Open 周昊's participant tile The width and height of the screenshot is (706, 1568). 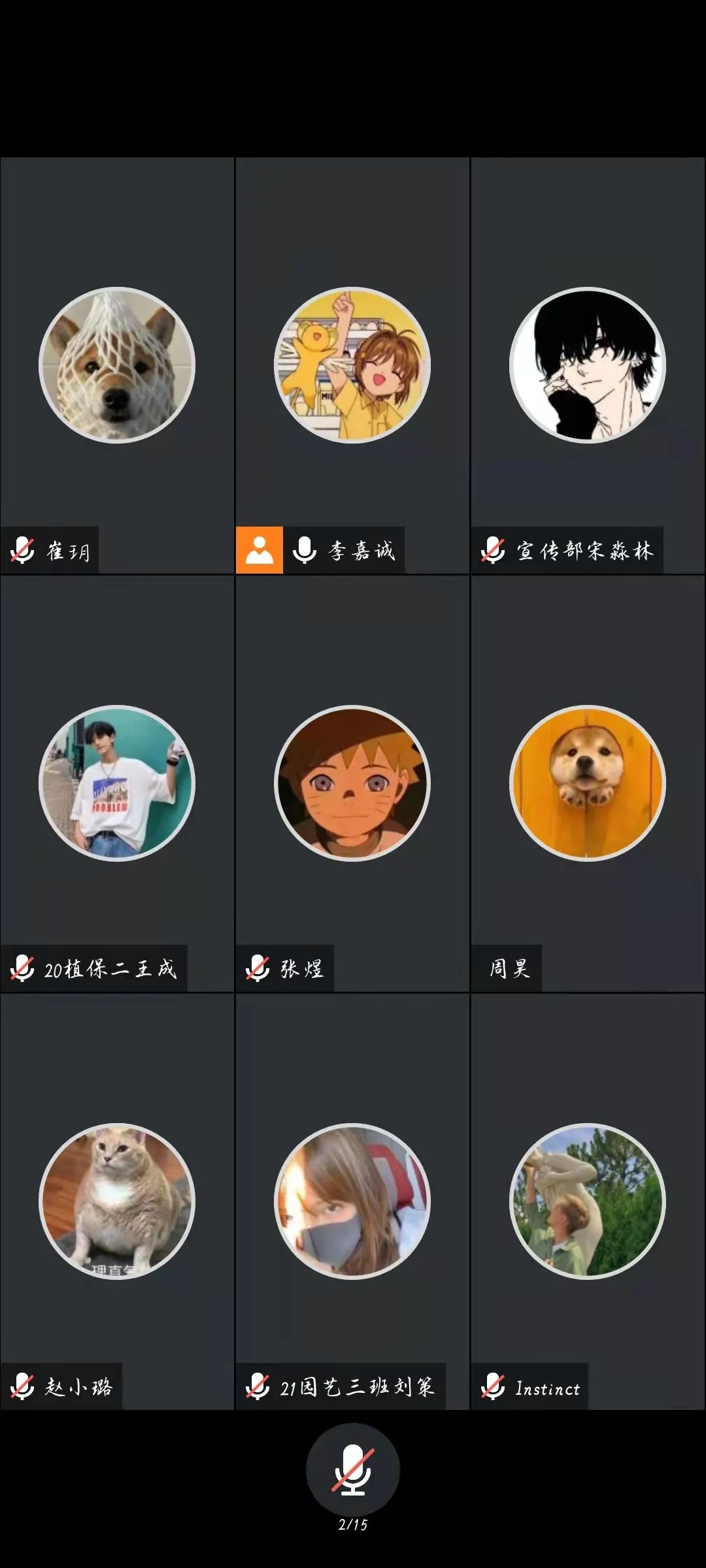588,783
